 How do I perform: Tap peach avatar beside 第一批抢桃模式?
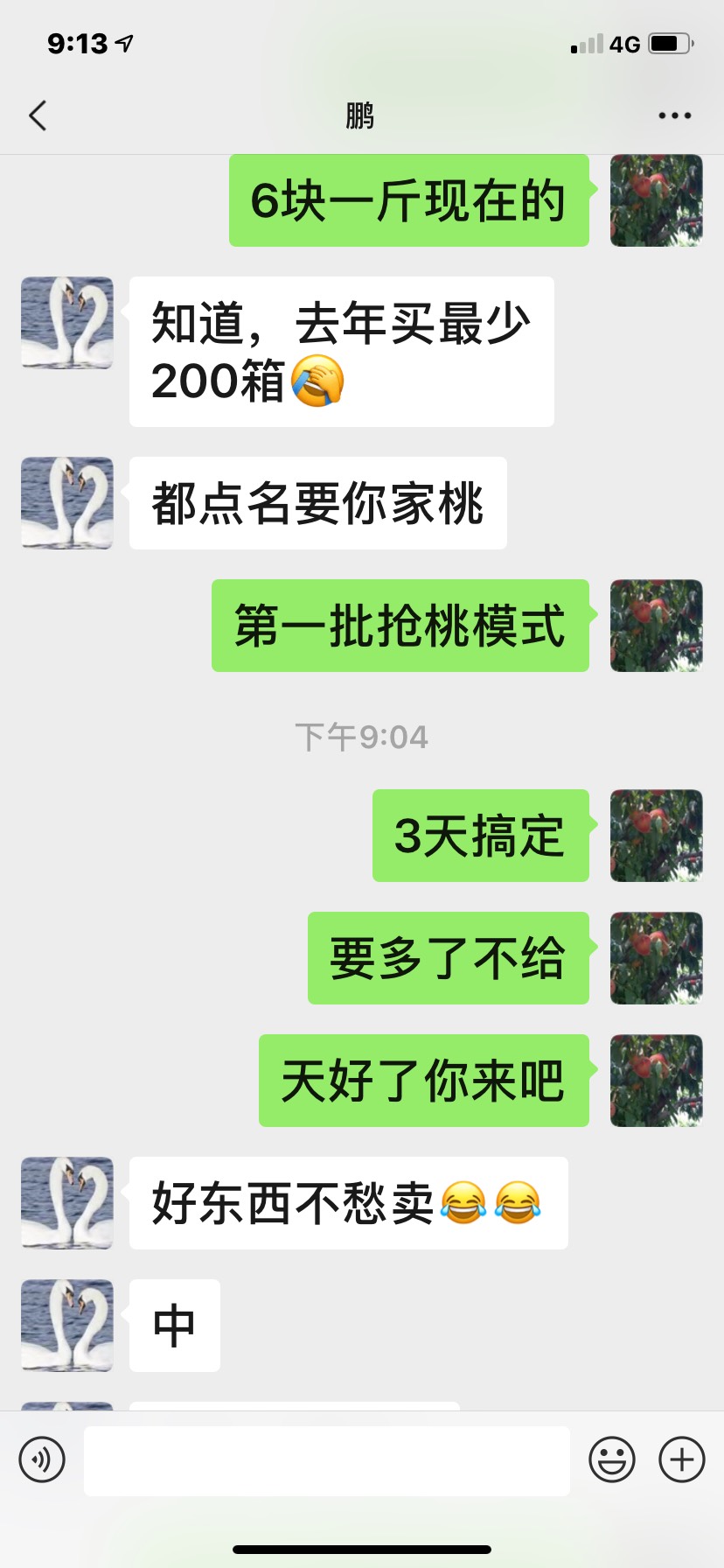click(x=657, y=626)
